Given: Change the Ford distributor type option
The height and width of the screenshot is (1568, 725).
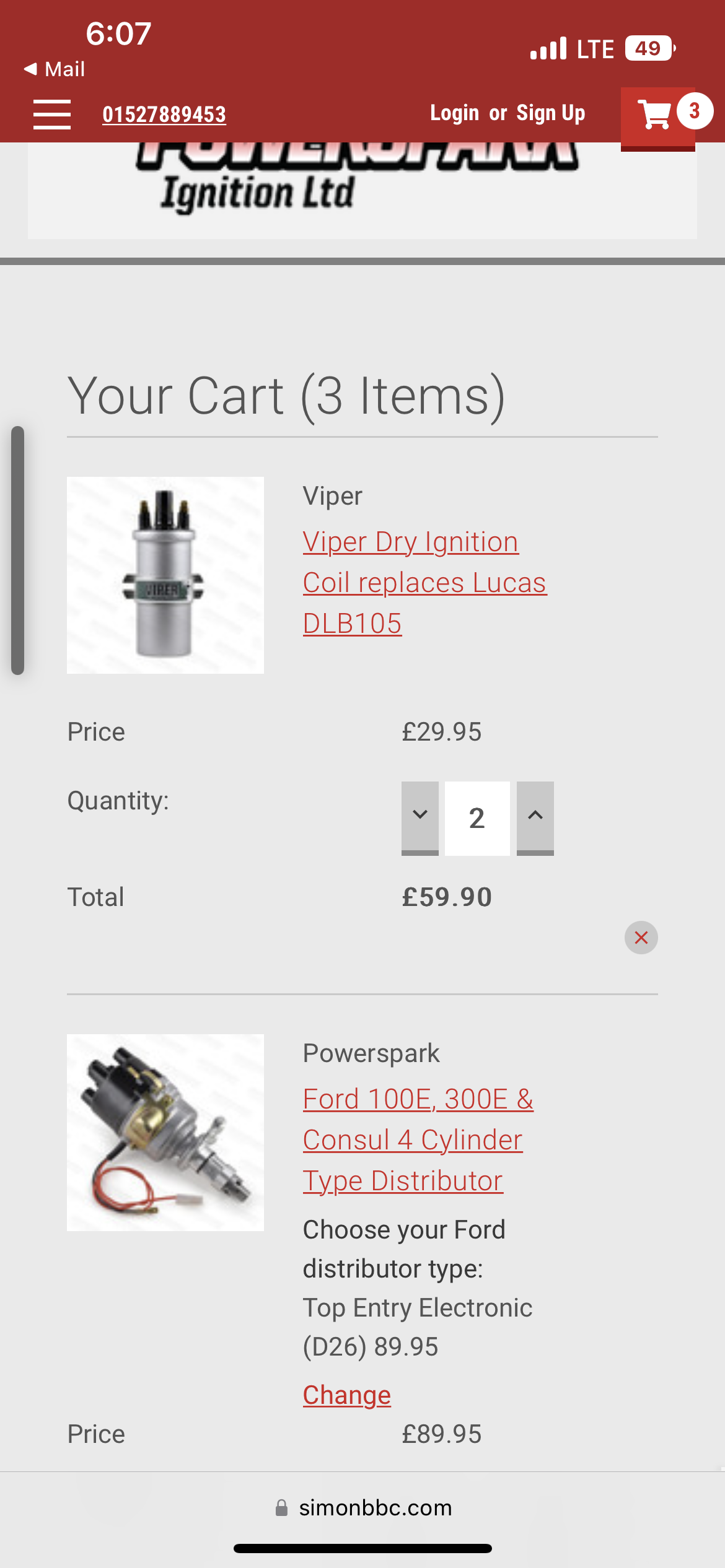Looking at the screenshot, I should pyautogui.click(x=346, y=1395).
